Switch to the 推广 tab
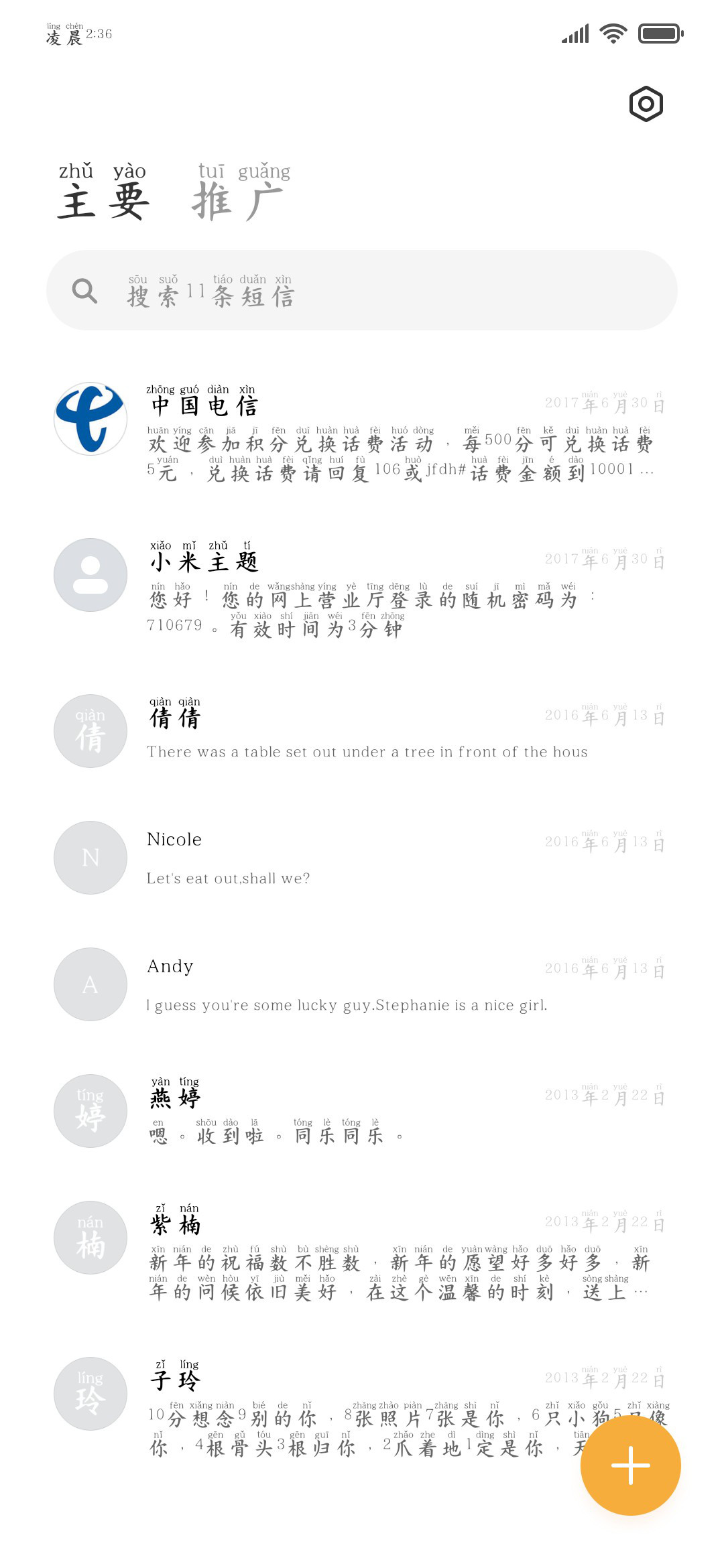This screenshot has width=724, height=1568. [x=241, y=192]
